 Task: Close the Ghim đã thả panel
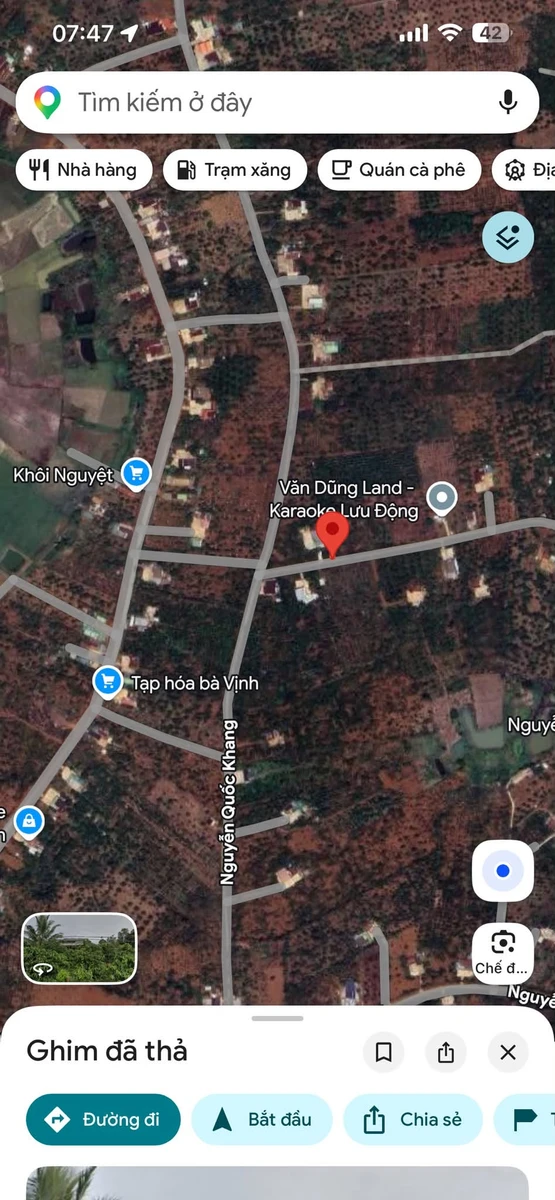pos(508,1052)
